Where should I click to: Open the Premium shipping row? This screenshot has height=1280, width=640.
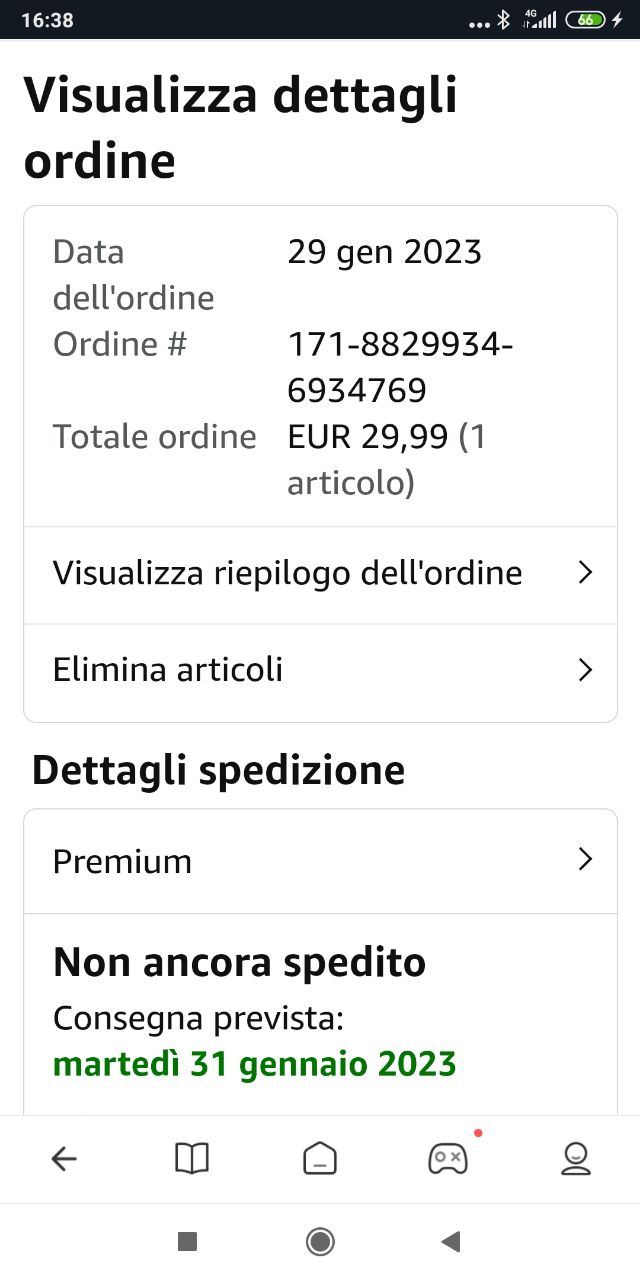[x=320, y=861]
